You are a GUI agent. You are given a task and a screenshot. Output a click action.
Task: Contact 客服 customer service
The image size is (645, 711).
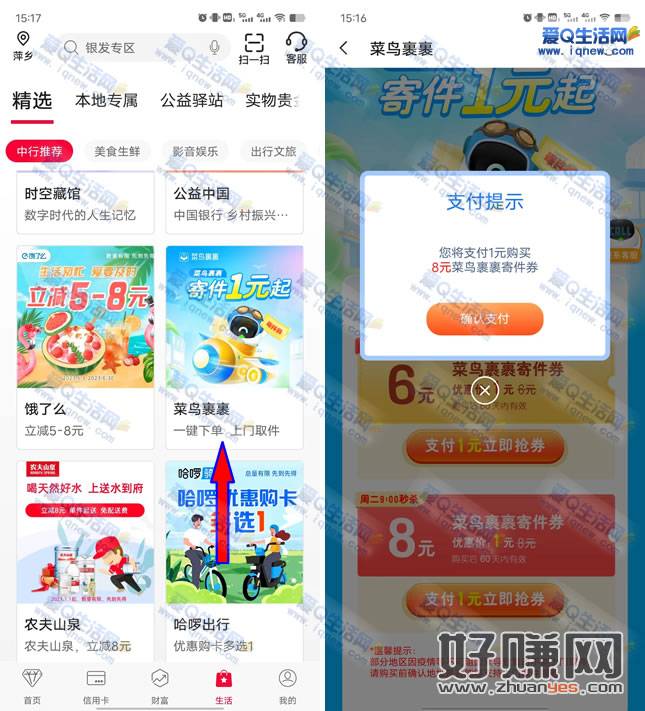pos(296,47)
